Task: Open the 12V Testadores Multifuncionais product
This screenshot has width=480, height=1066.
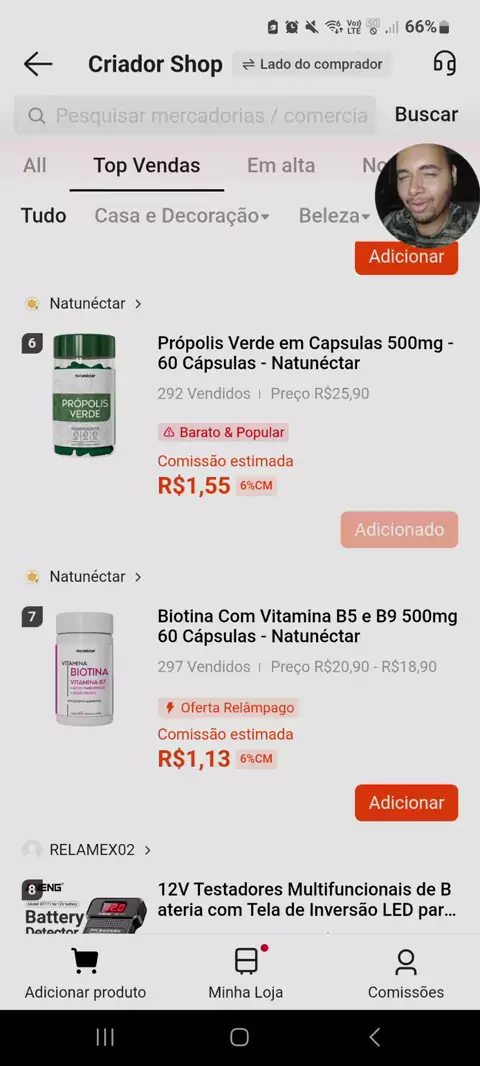Action: point(305,899)
